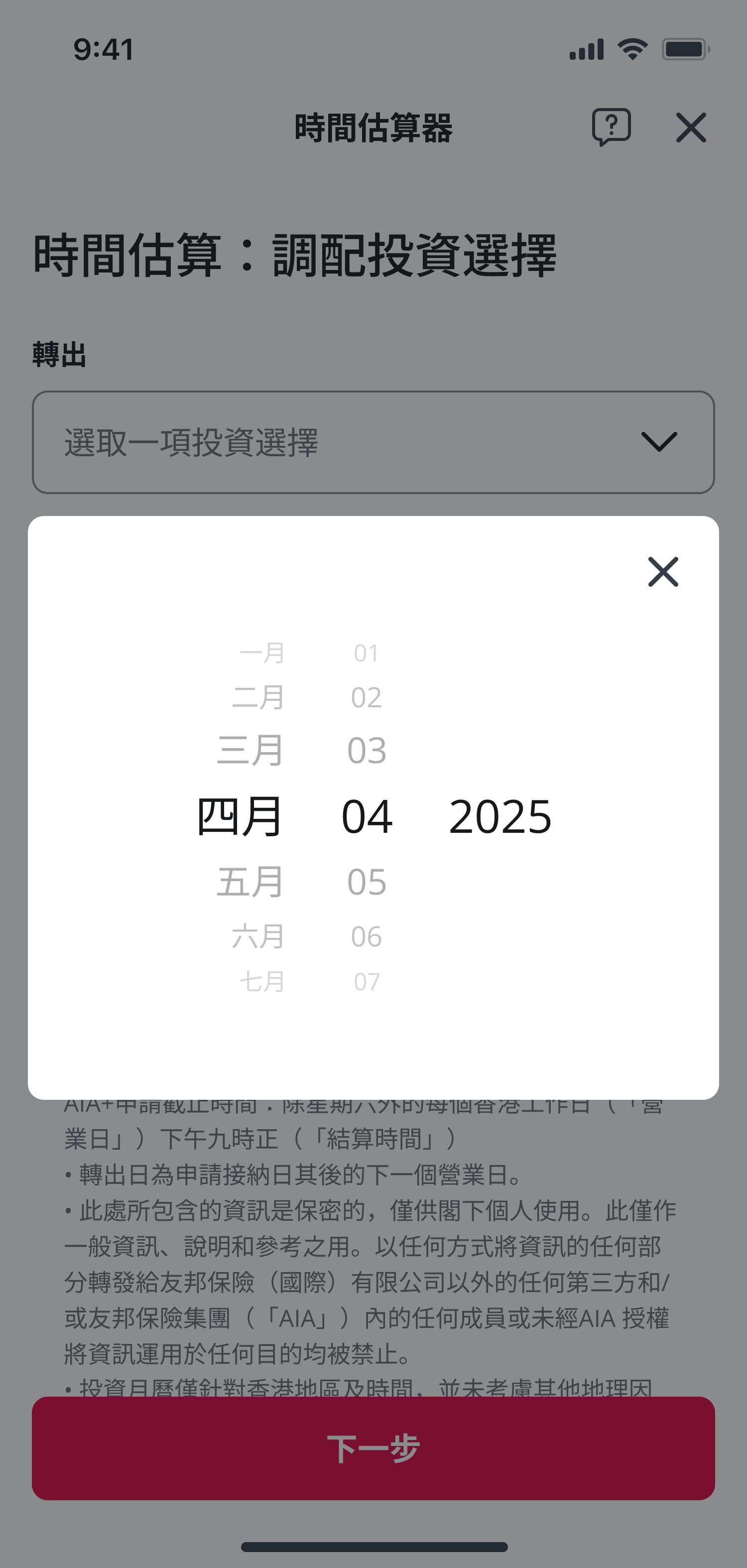Tap day 07 in the day wheel
The image size is (747, 1568).
367,981
